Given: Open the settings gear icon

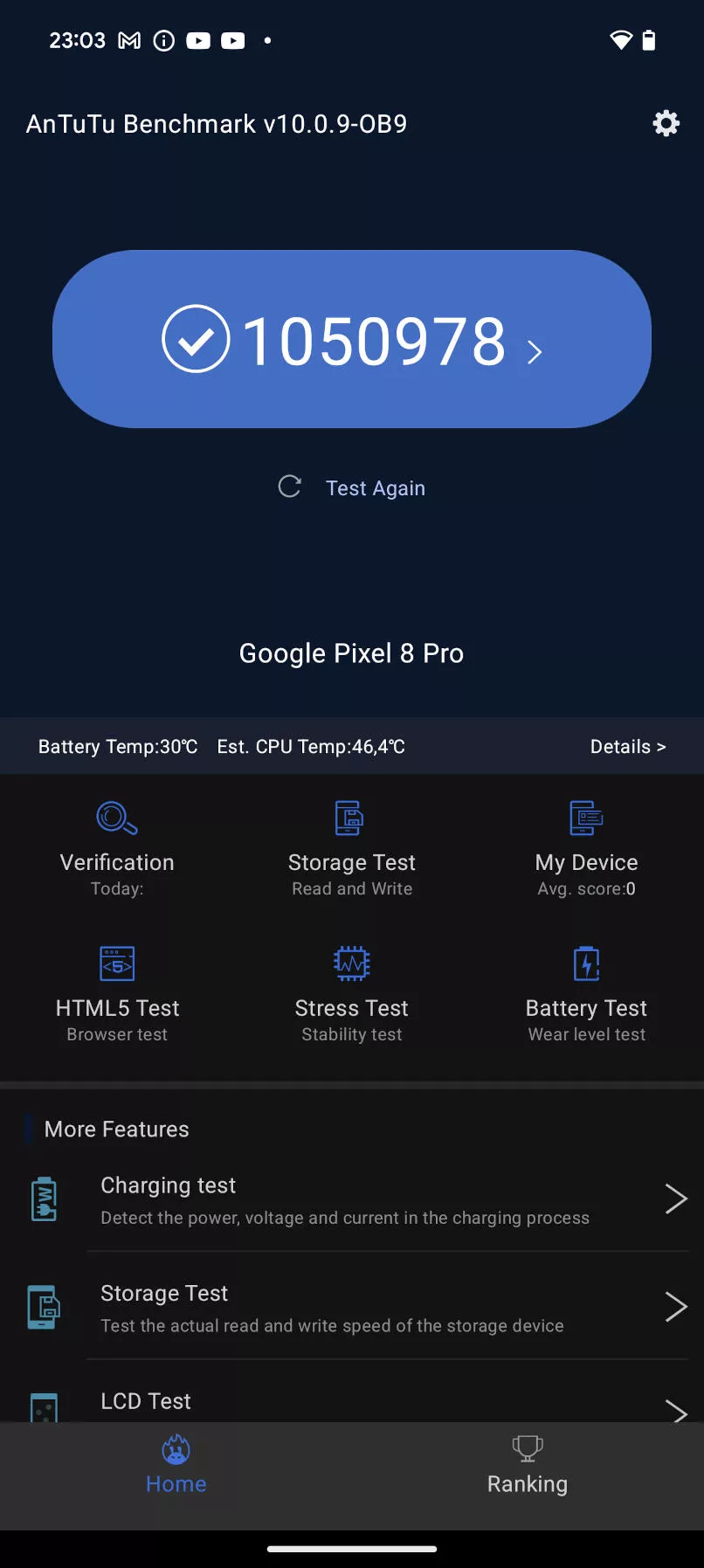Looking at the screenshot, I should [666, 123].
